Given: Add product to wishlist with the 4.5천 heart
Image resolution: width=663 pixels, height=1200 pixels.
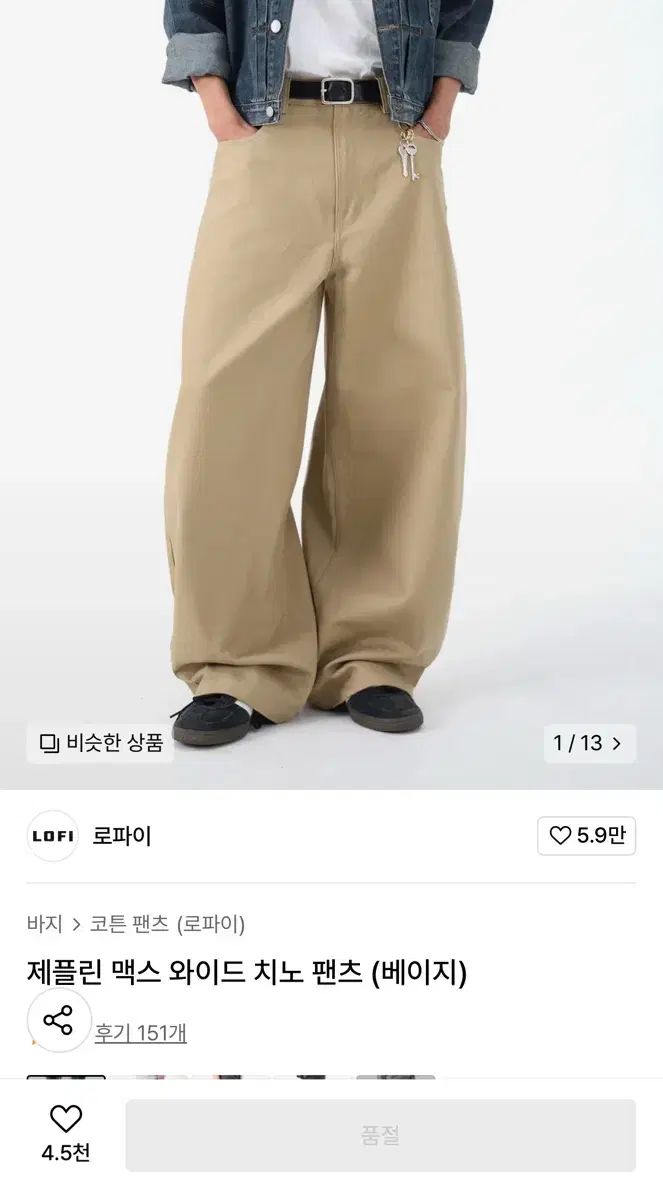Looking at the screenshot, I should (66, 1133).
